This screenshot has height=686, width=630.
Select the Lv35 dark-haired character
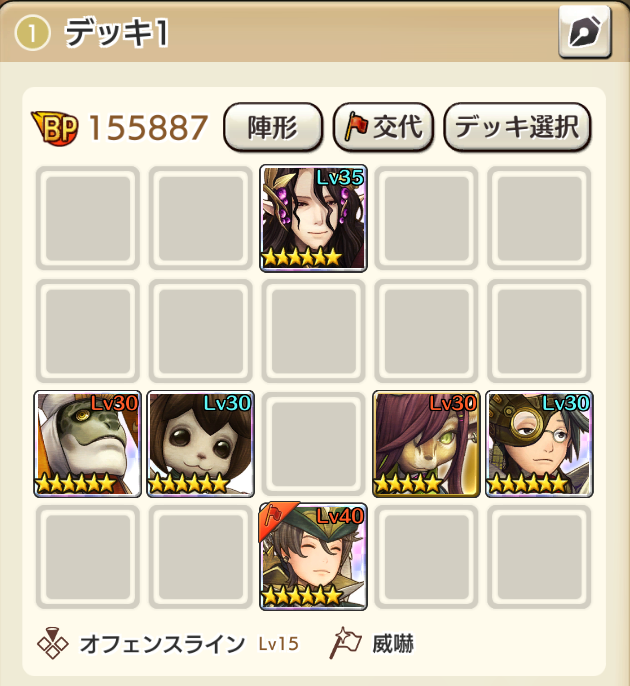[x=314, y=218]
